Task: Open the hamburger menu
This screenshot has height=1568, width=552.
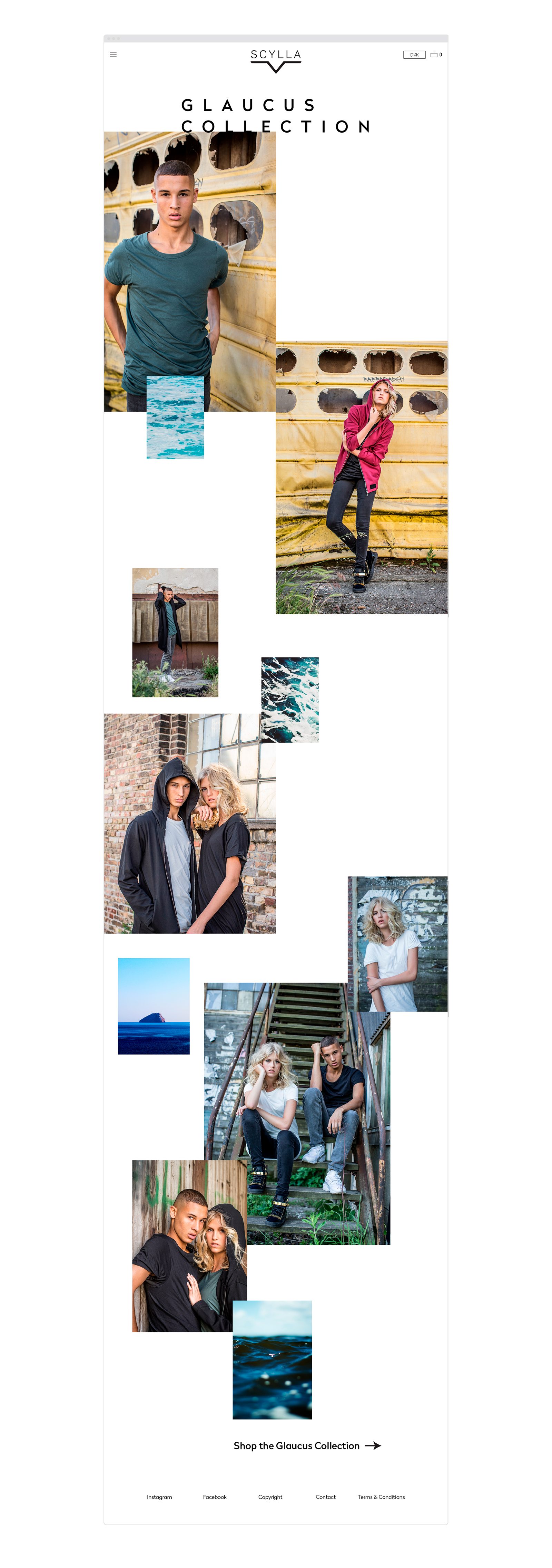Action: point(113,54)
